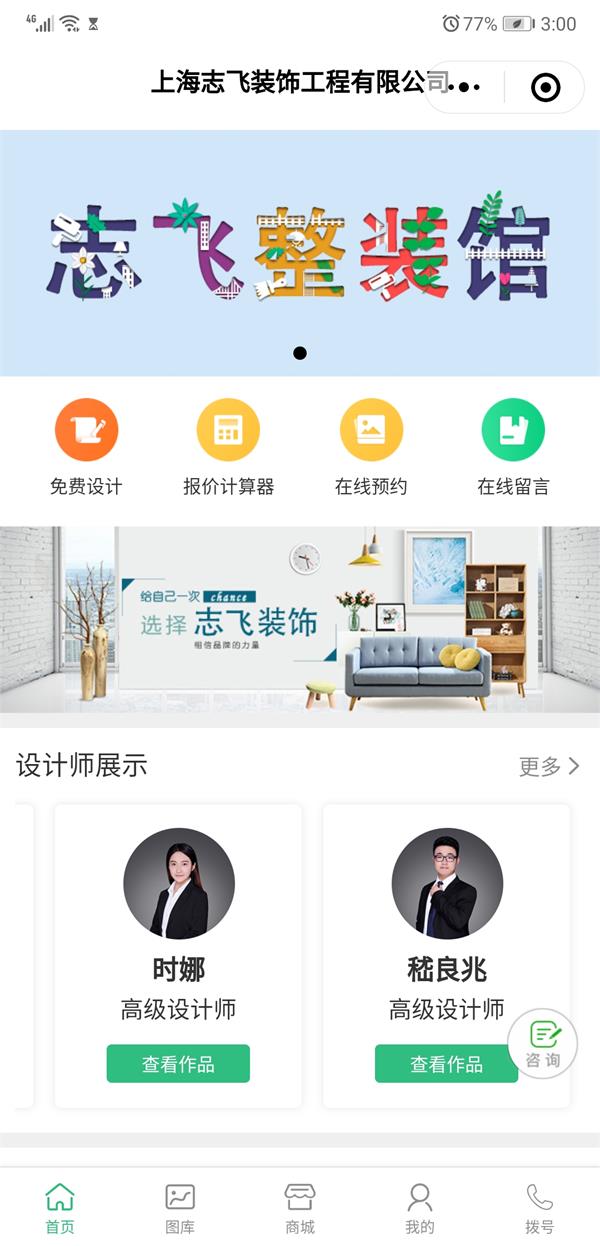600x1246 pixels.
Task: View works of designer 时娜
Action: (x=178, y=1063)
